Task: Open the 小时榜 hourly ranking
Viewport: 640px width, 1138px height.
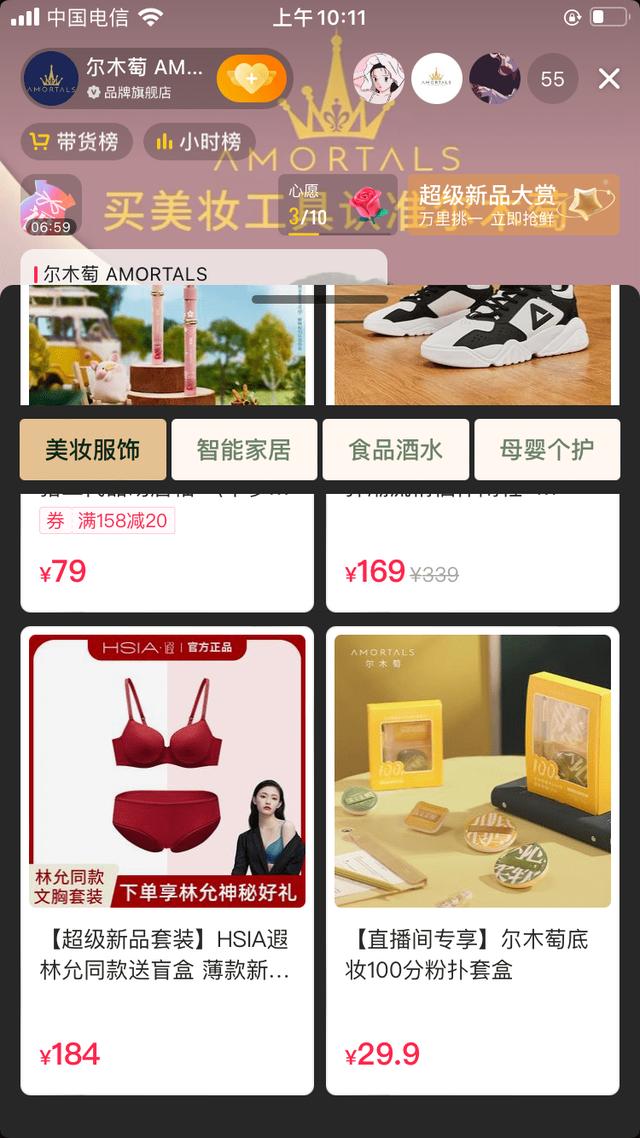Action: coord(200,142)
